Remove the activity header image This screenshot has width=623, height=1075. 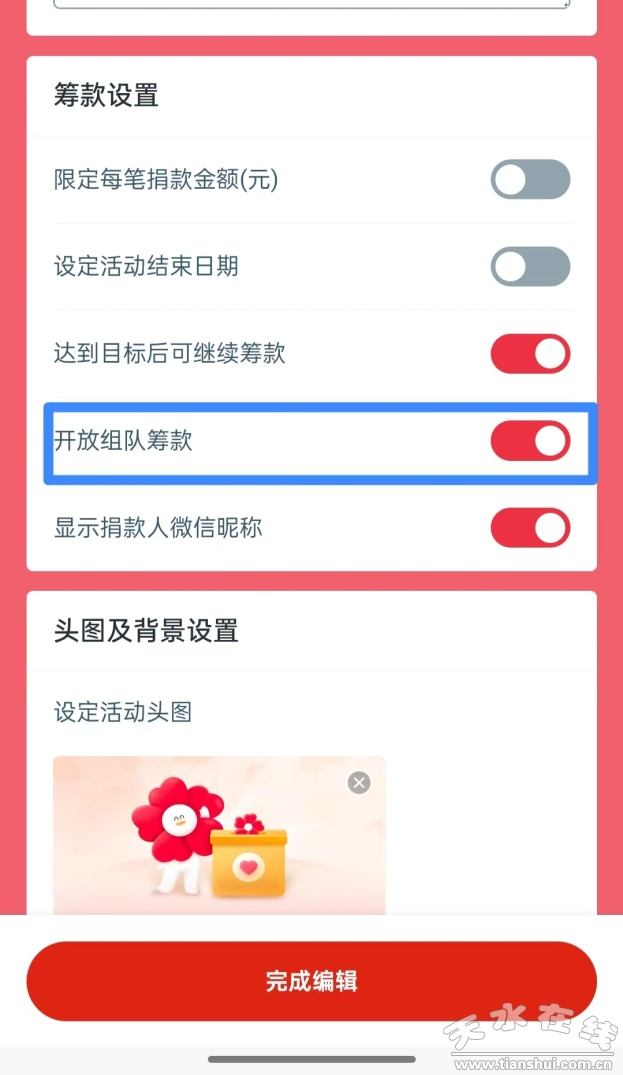tap(359, 782)
